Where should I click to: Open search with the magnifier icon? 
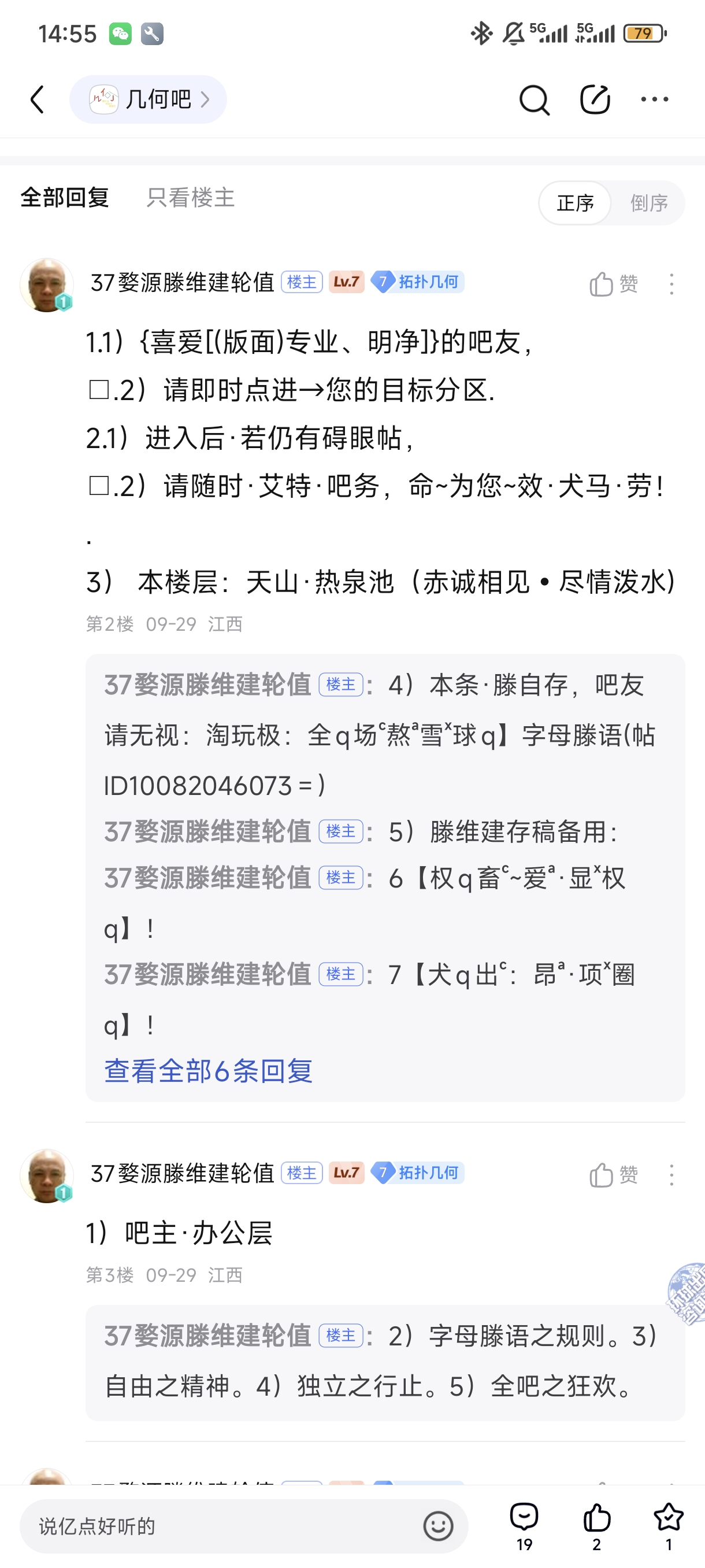pos(533,100)
